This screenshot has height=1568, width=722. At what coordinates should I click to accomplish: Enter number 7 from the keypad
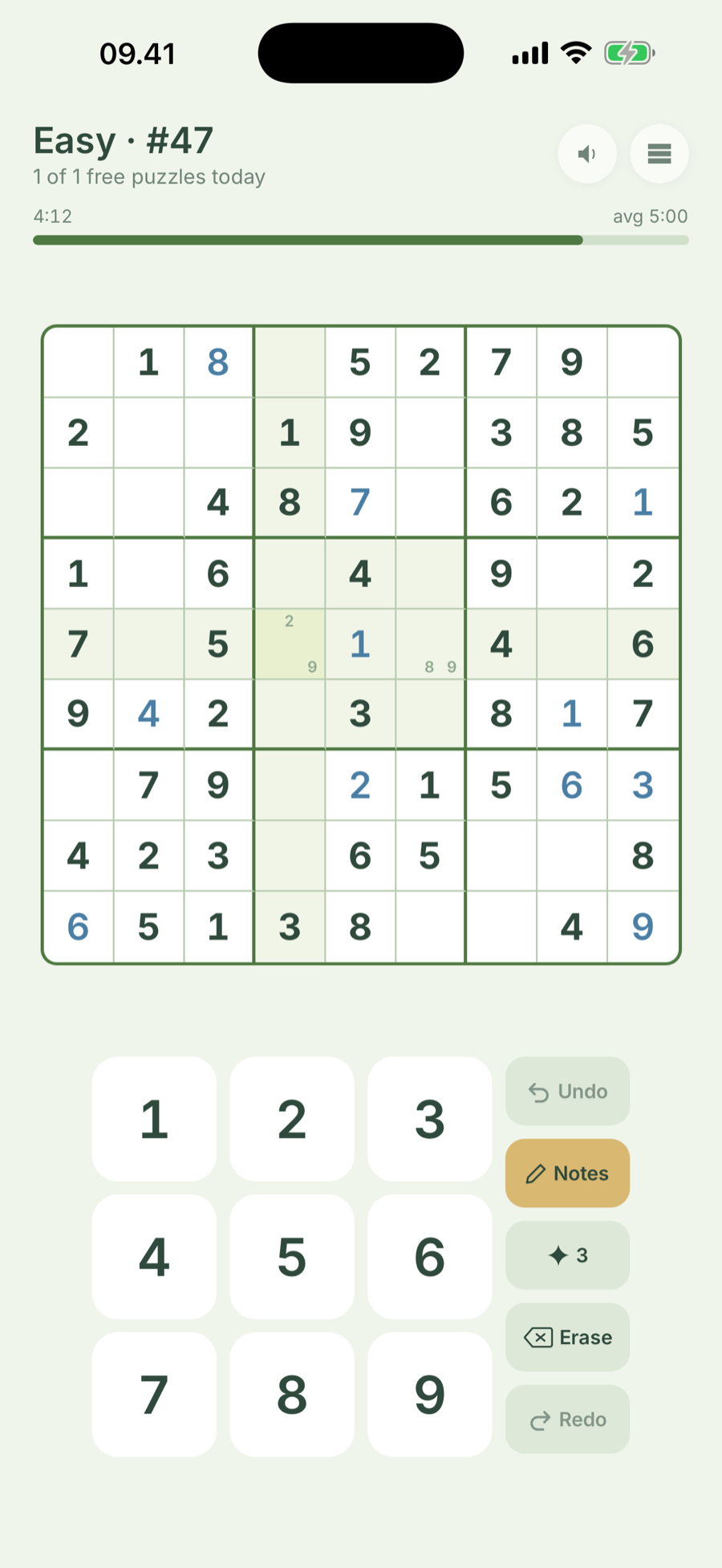click(x=154, y=1395)
